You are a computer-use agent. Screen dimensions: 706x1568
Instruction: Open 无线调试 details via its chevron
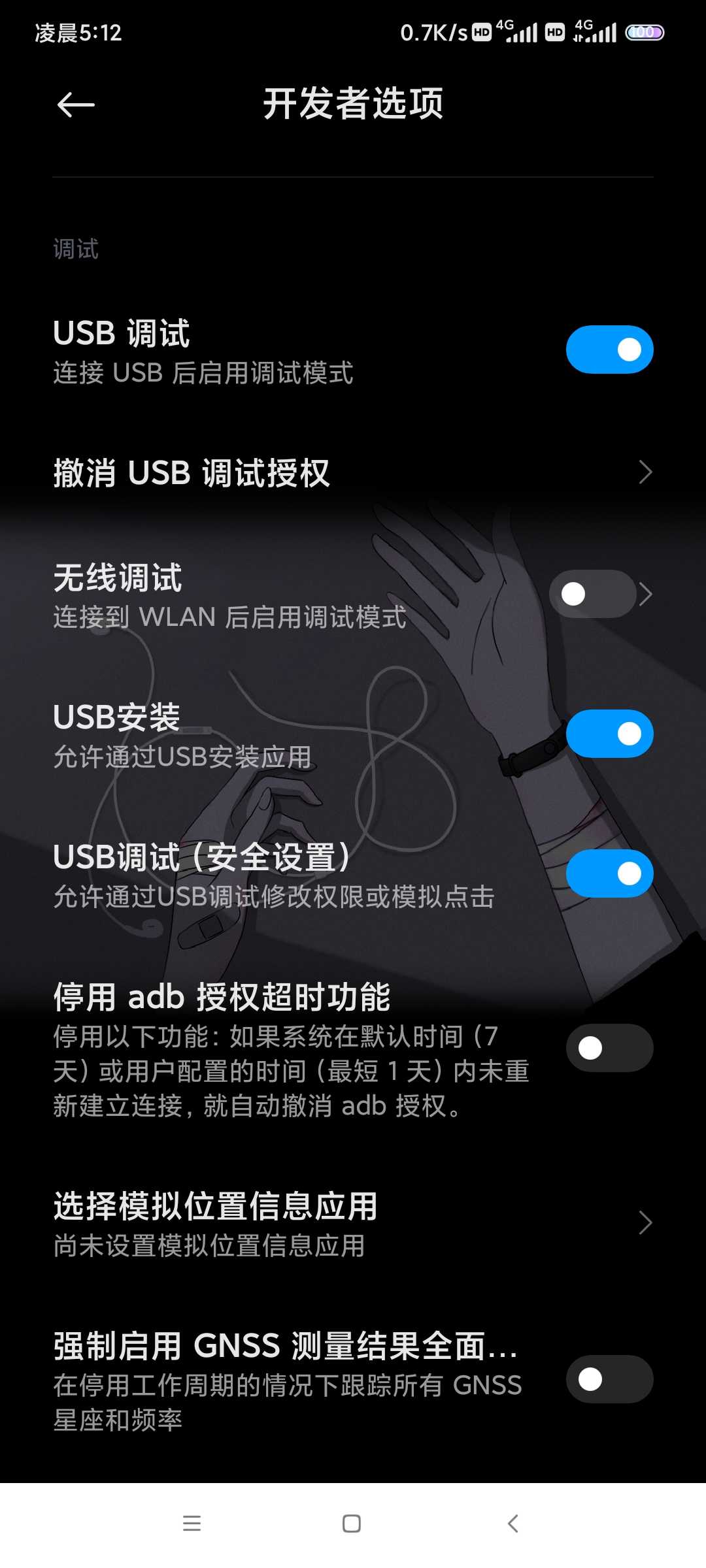(646, 594)
